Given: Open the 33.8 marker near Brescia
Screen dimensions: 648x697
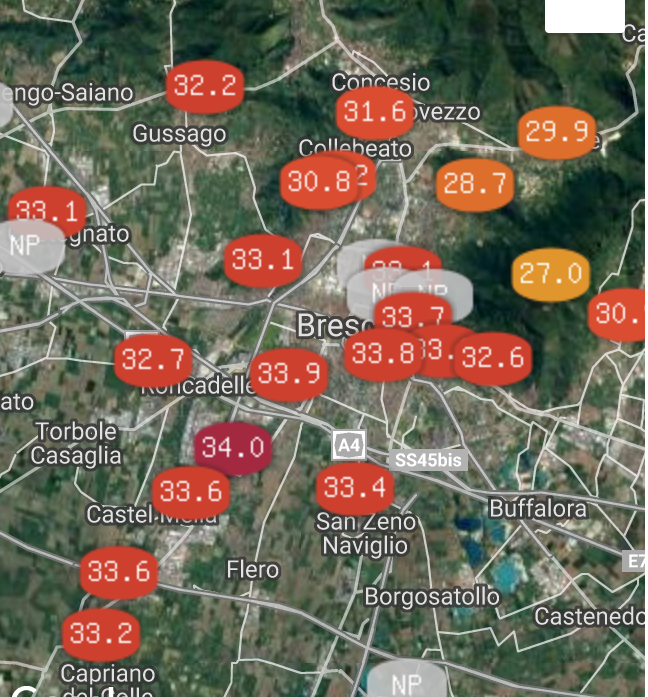Looking at the screenshot, I should [382, 353].
